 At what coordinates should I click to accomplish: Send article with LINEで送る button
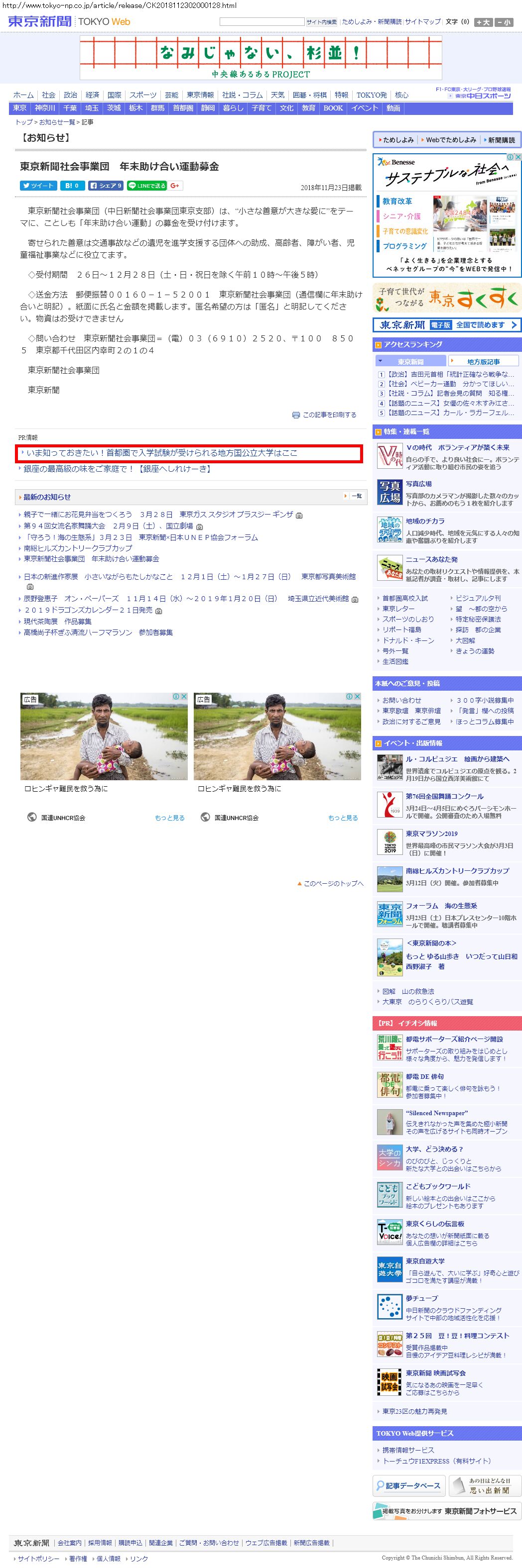click(x=147, y=186)
